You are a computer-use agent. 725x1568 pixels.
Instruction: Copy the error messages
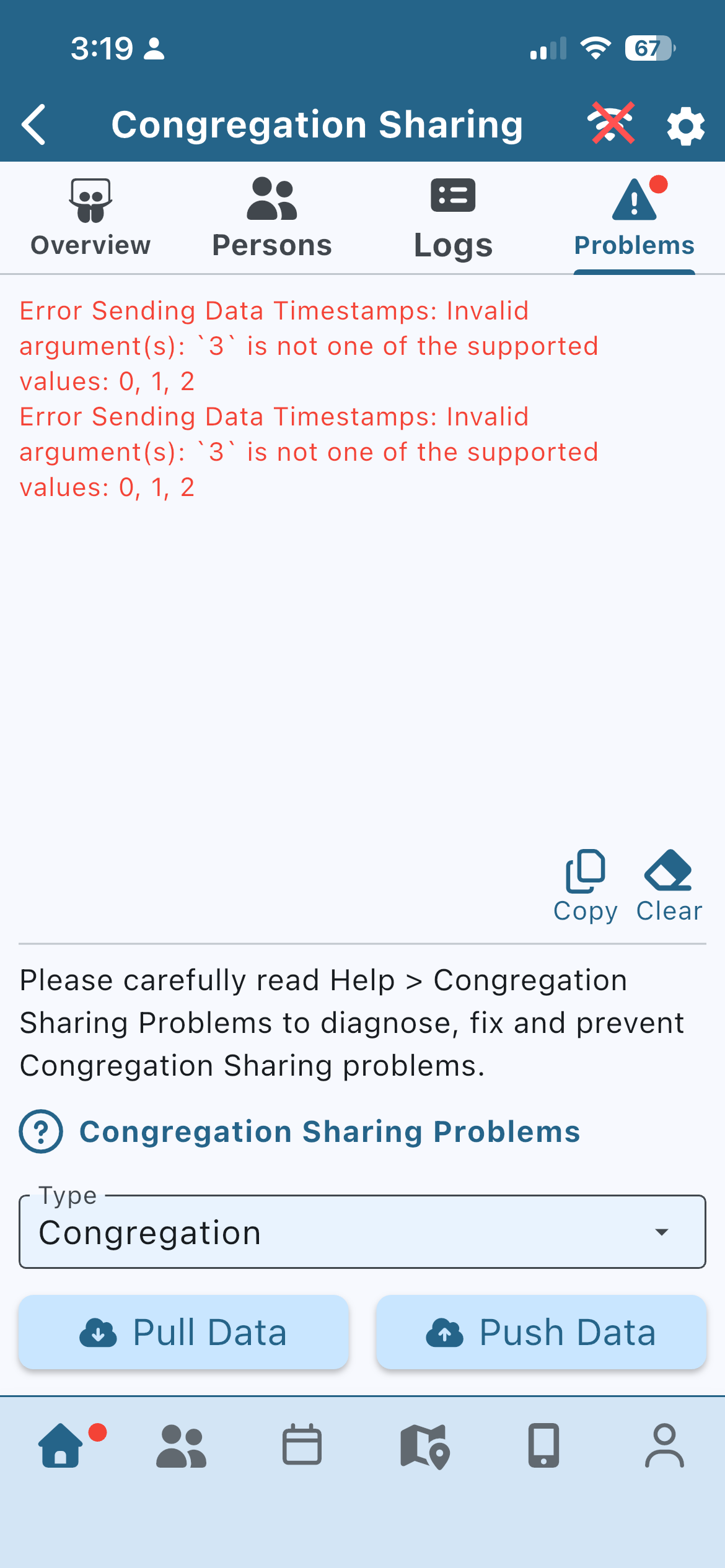pyautogui.click(x=585, y=886)
